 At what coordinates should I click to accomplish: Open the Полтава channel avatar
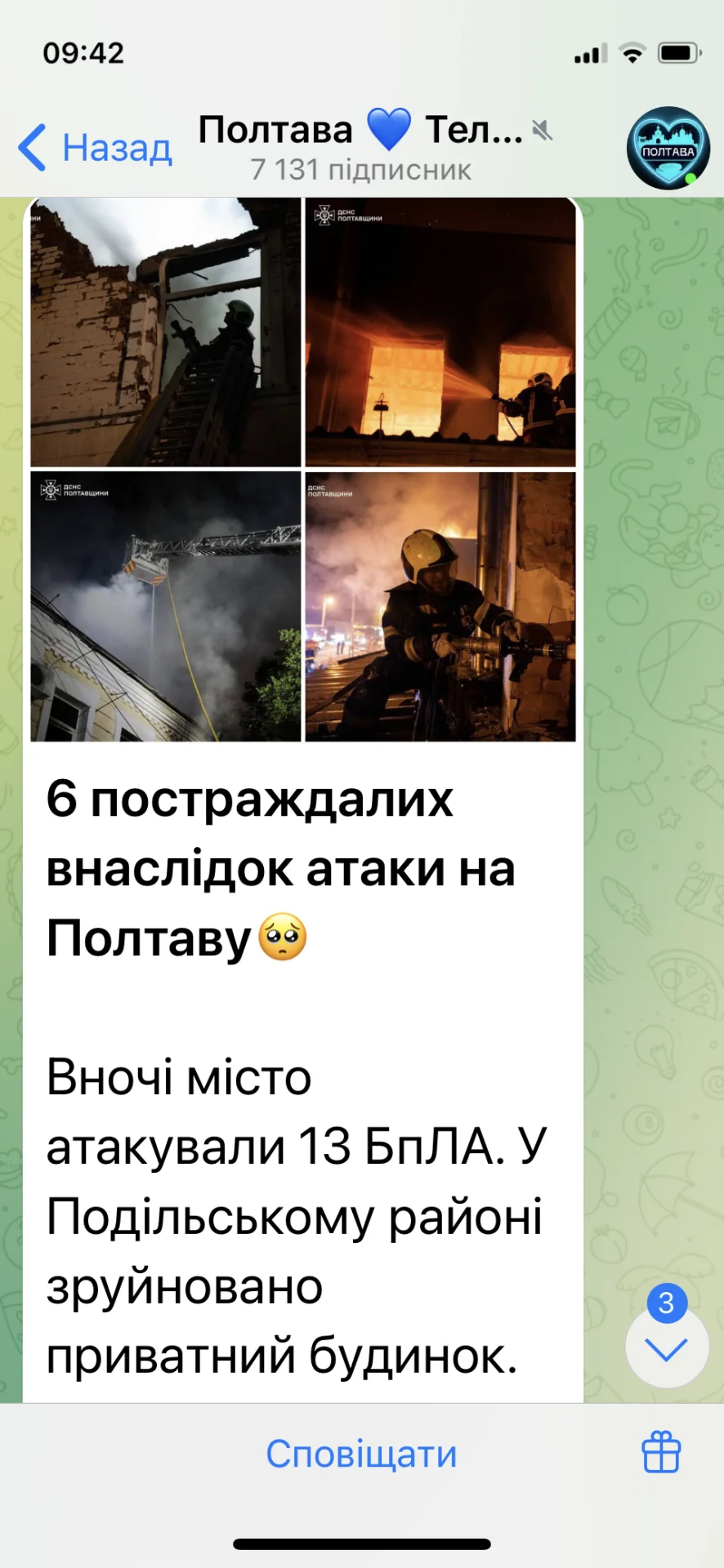(668, 148)
